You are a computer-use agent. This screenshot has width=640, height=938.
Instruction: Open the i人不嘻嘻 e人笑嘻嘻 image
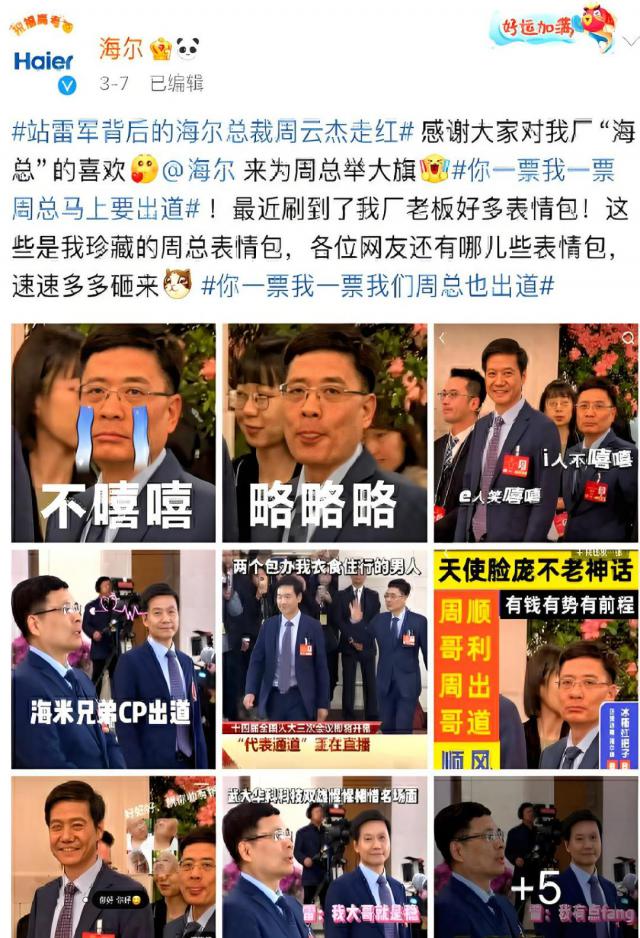tap(535, 433)
